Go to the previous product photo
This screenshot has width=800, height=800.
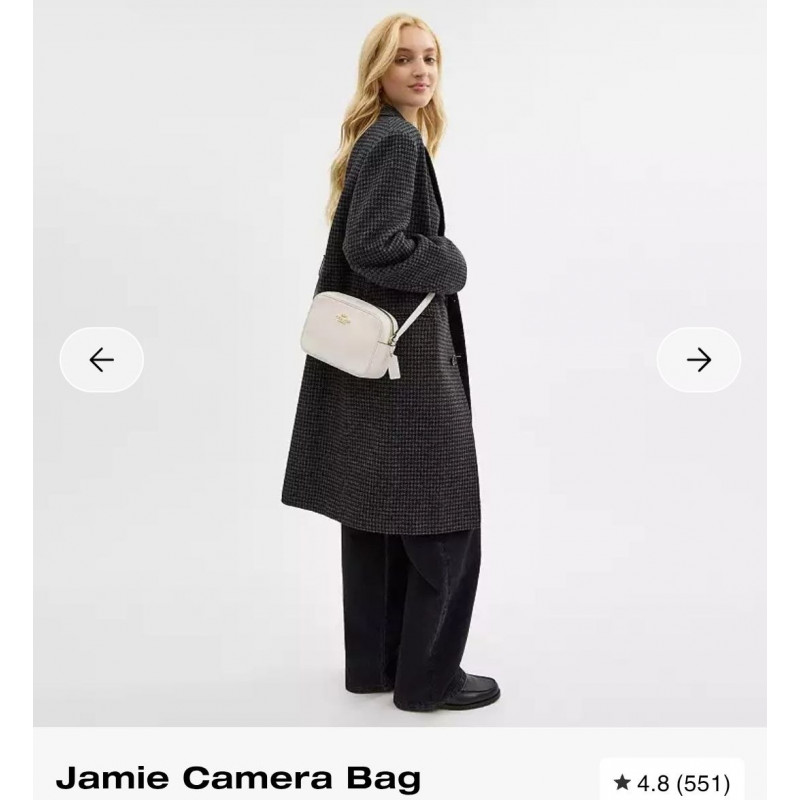point(101,360)
